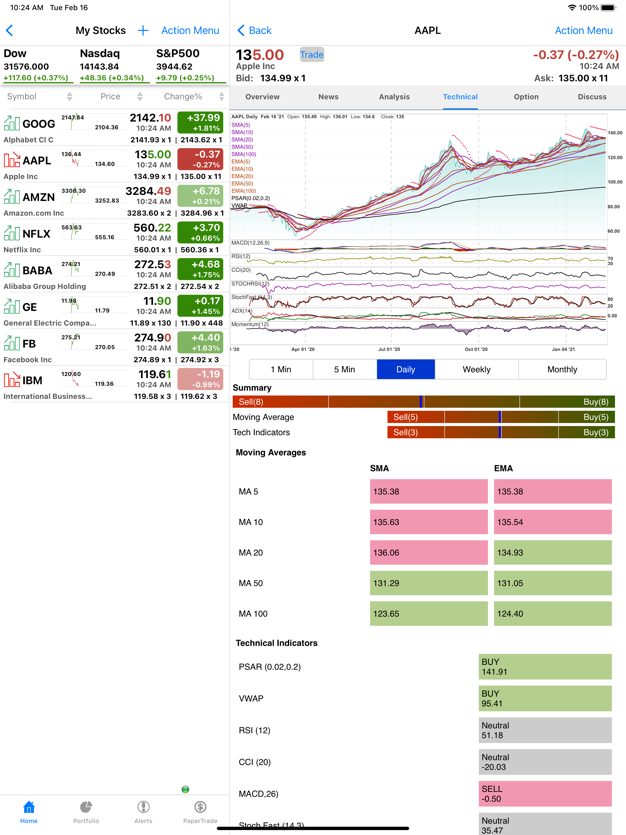Choose the Monthly chart interval
Viewport: 626px width, 835px height.
coord(562,369)
